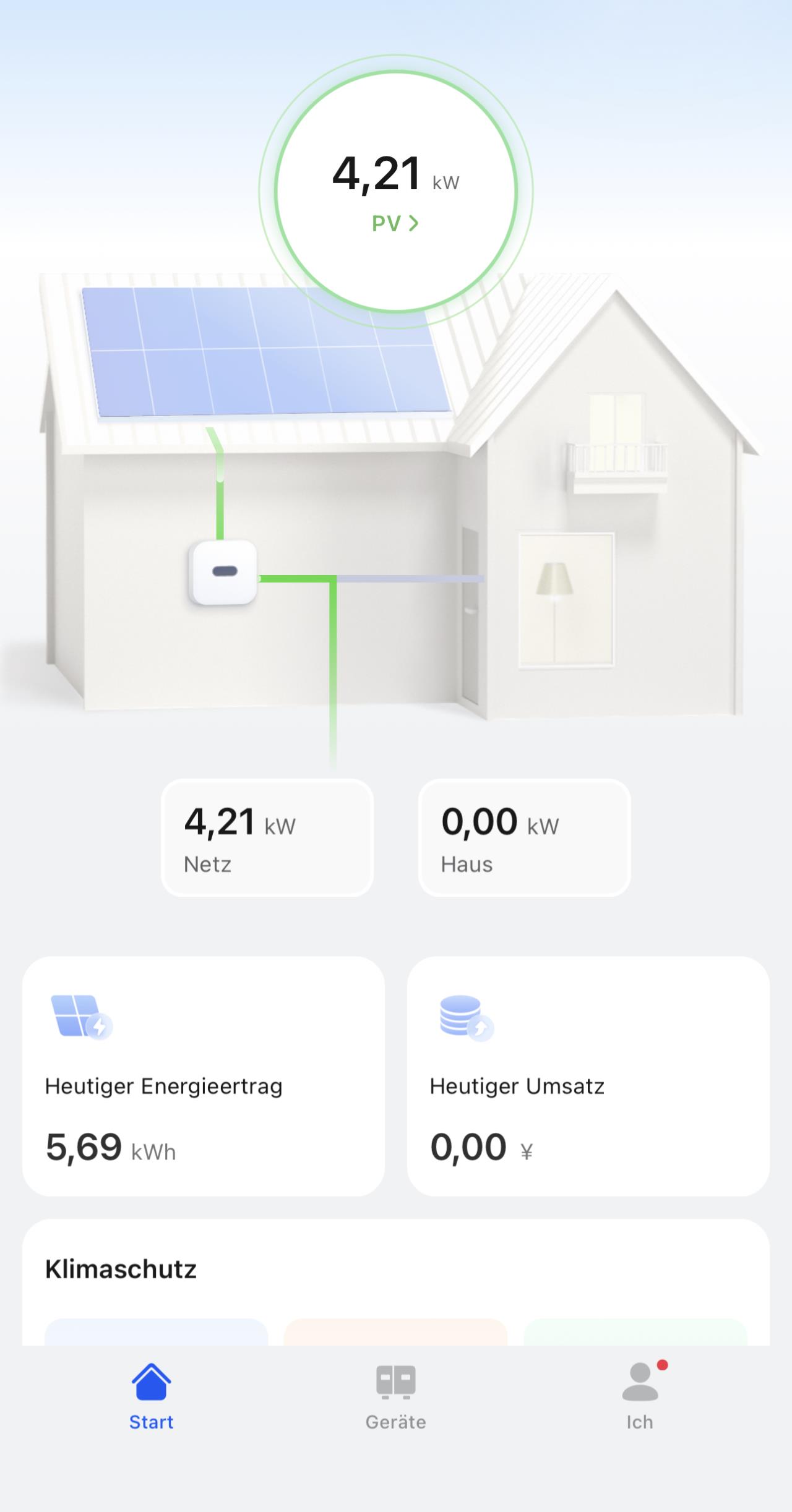Open the Haus consumption card
The height and width of the screenshot is (1512, 792).
(x=525, y=838)
